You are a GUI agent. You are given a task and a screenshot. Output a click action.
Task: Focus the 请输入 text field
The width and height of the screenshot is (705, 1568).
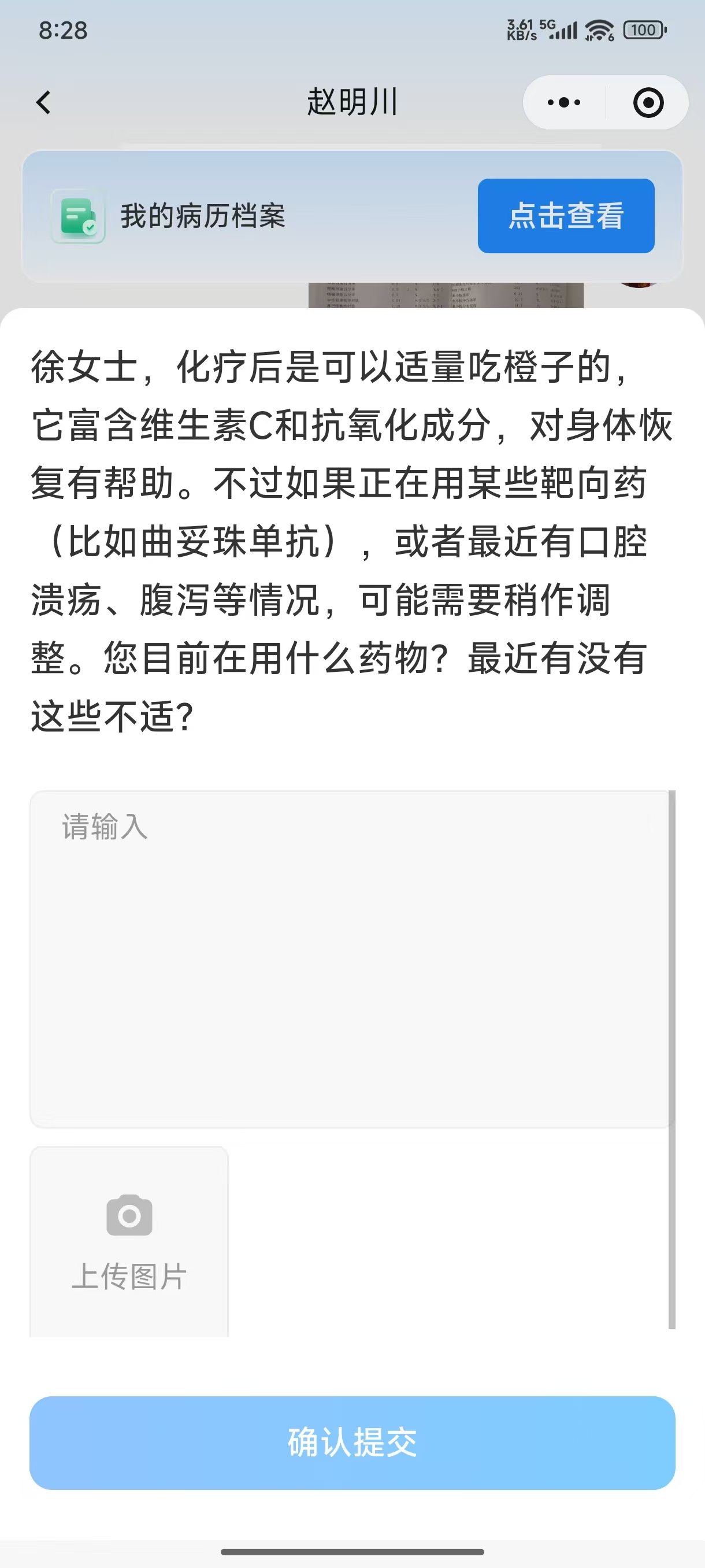coord(350,959)
